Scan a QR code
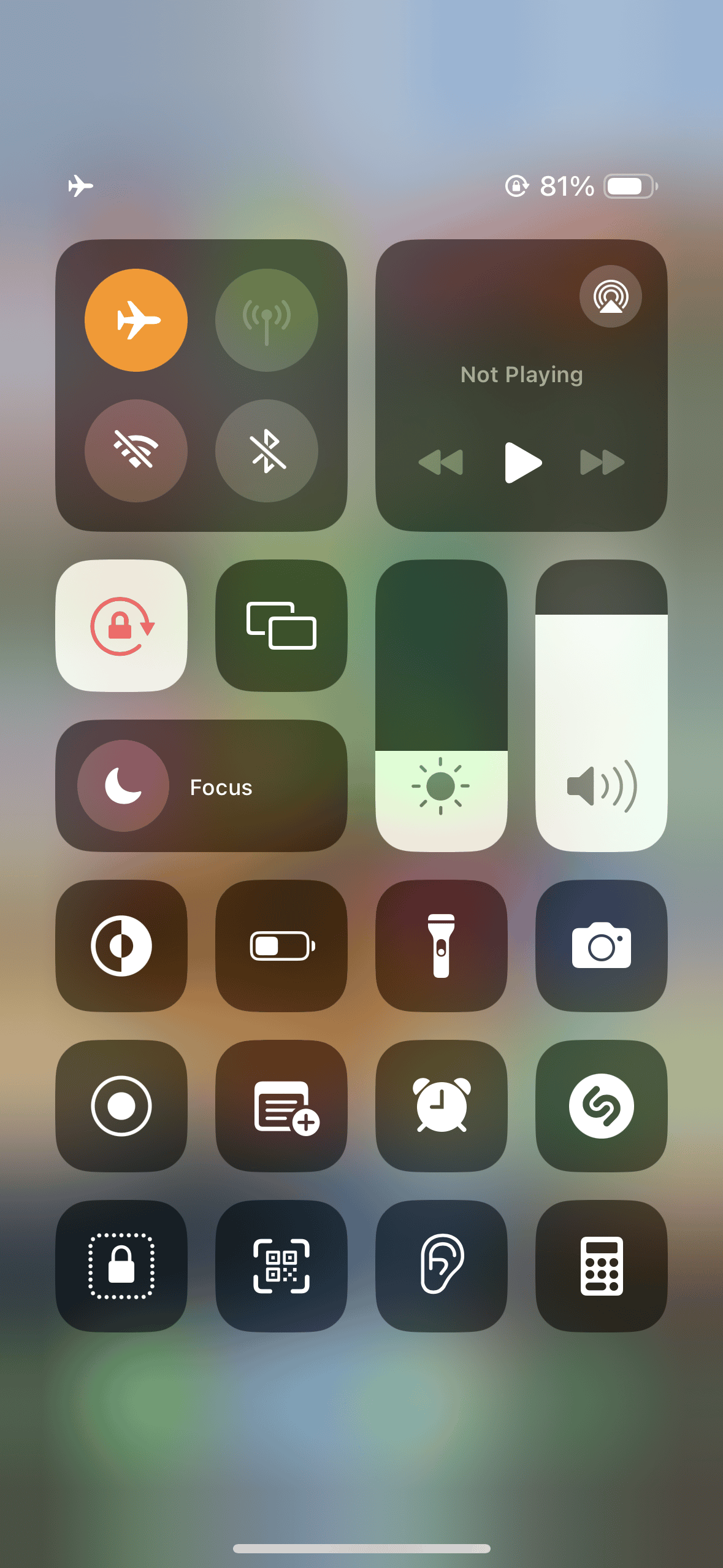Screen dimensions: 723x1568 [281, 1266]
